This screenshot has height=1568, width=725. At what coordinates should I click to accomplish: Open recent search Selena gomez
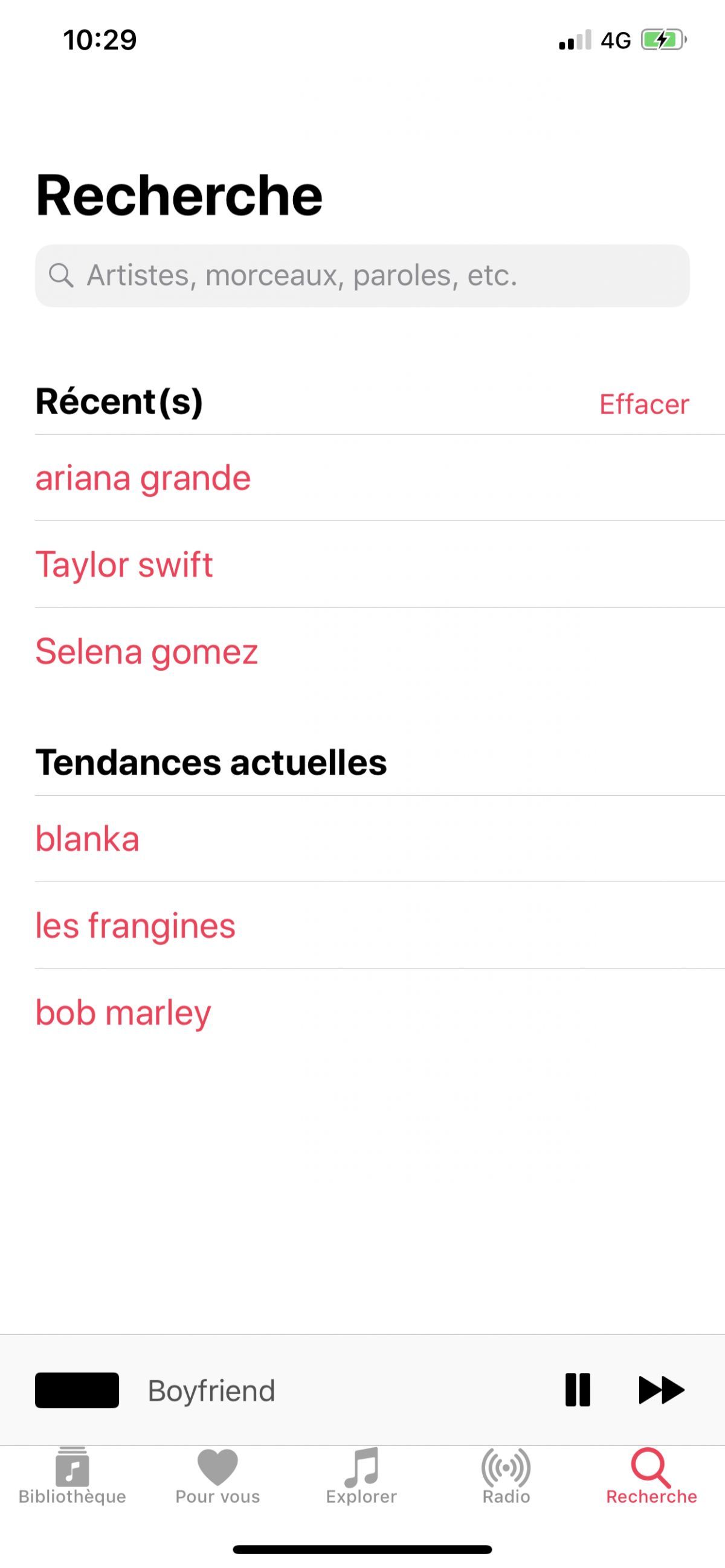coord(146,651)
